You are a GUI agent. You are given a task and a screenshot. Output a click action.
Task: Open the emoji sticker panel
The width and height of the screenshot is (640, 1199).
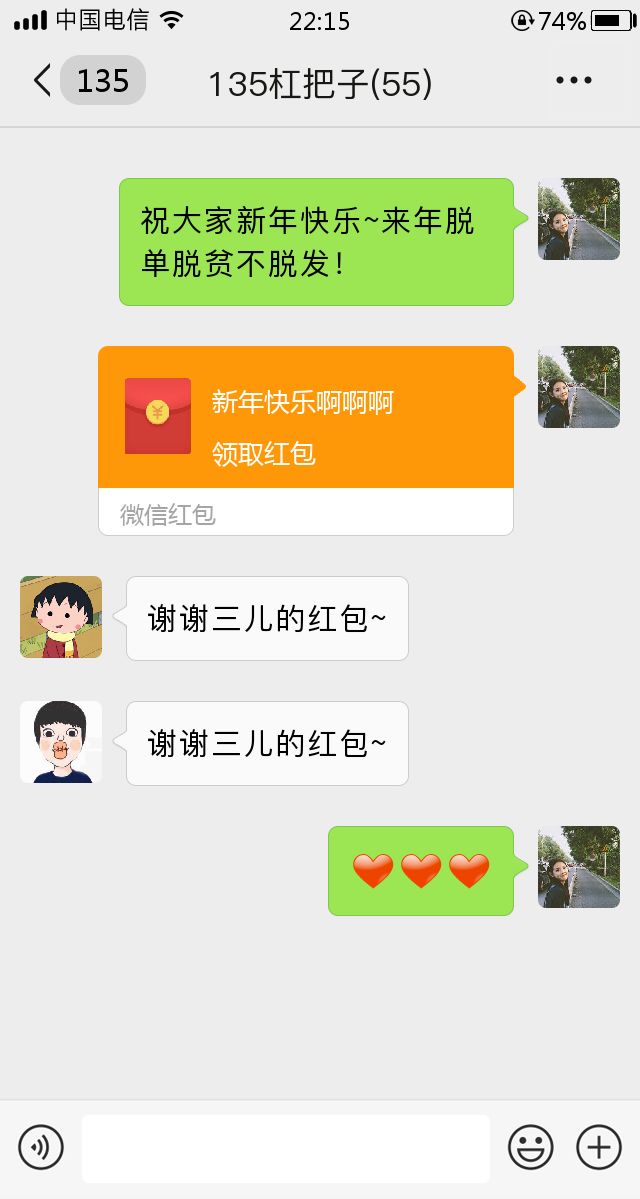(x=530, y=1147)
